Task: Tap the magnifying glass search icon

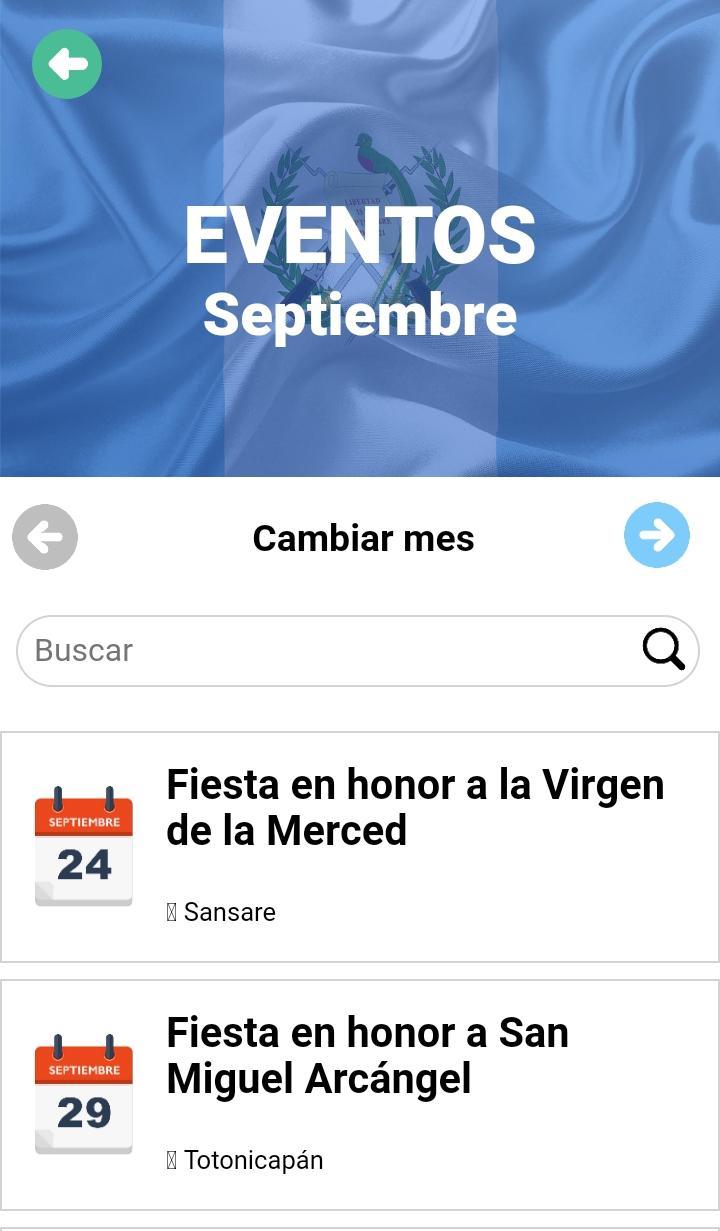Action: click(x=663, y=650)
